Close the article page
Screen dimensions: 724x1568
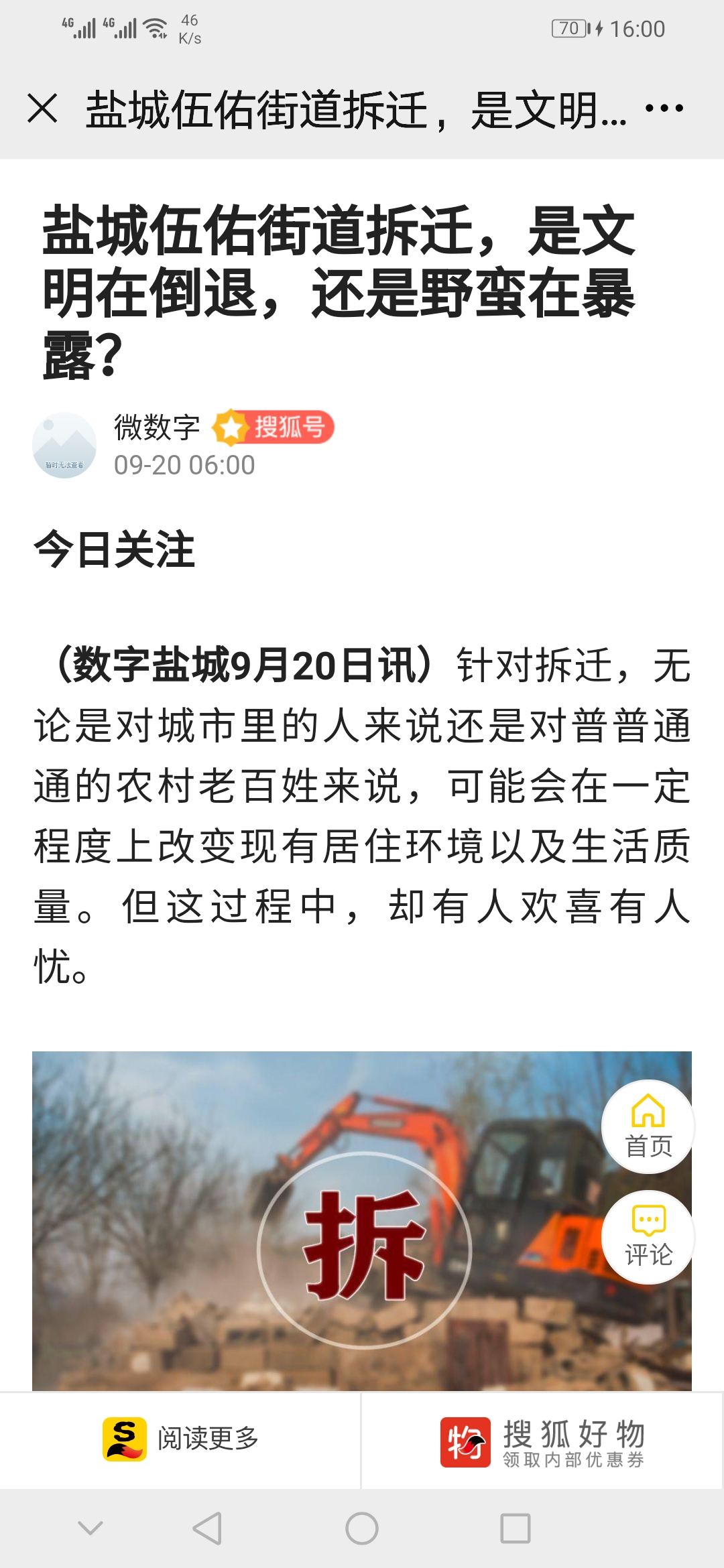coord(43,109)
